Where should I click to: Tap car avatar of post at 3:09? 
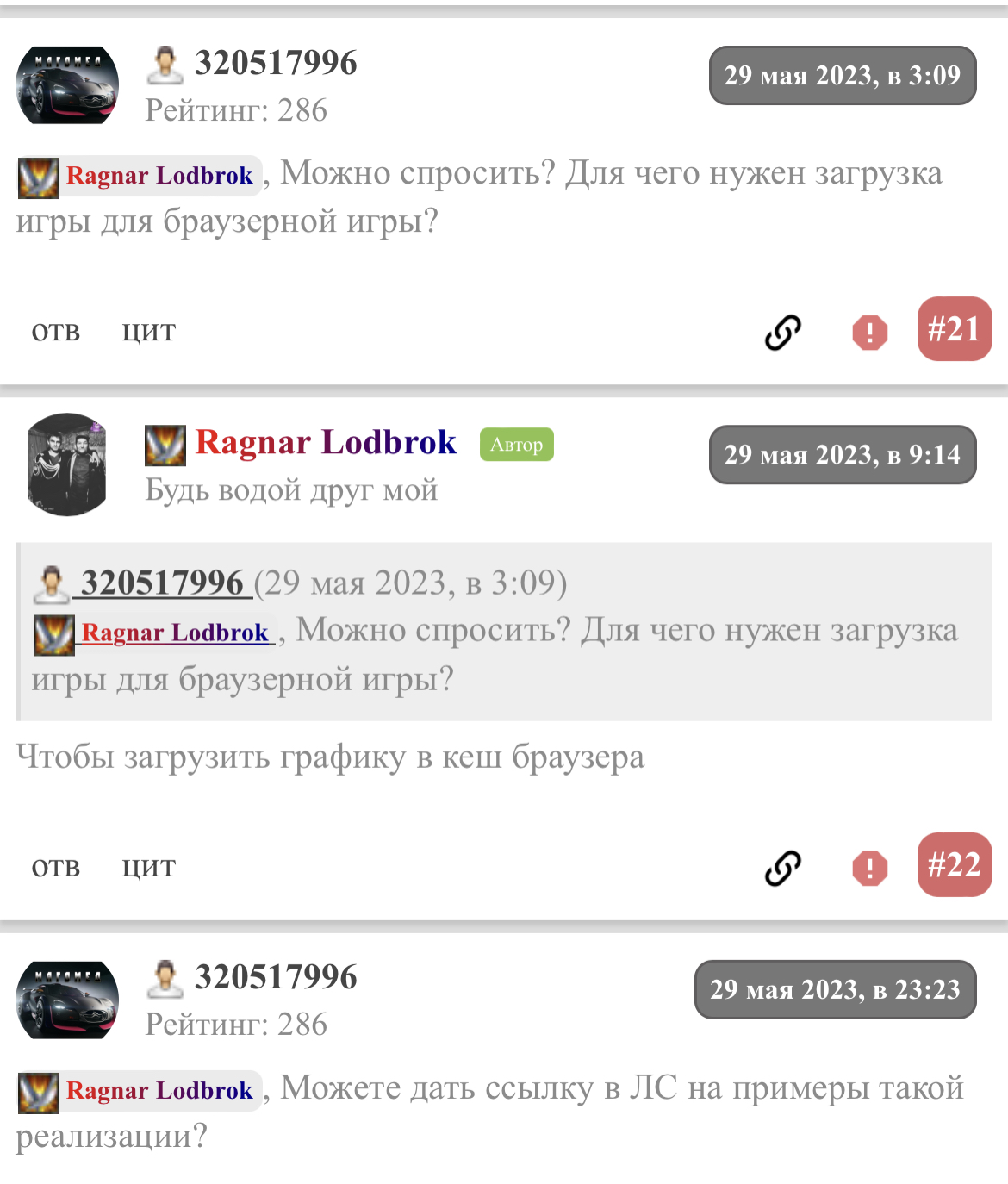67,85
